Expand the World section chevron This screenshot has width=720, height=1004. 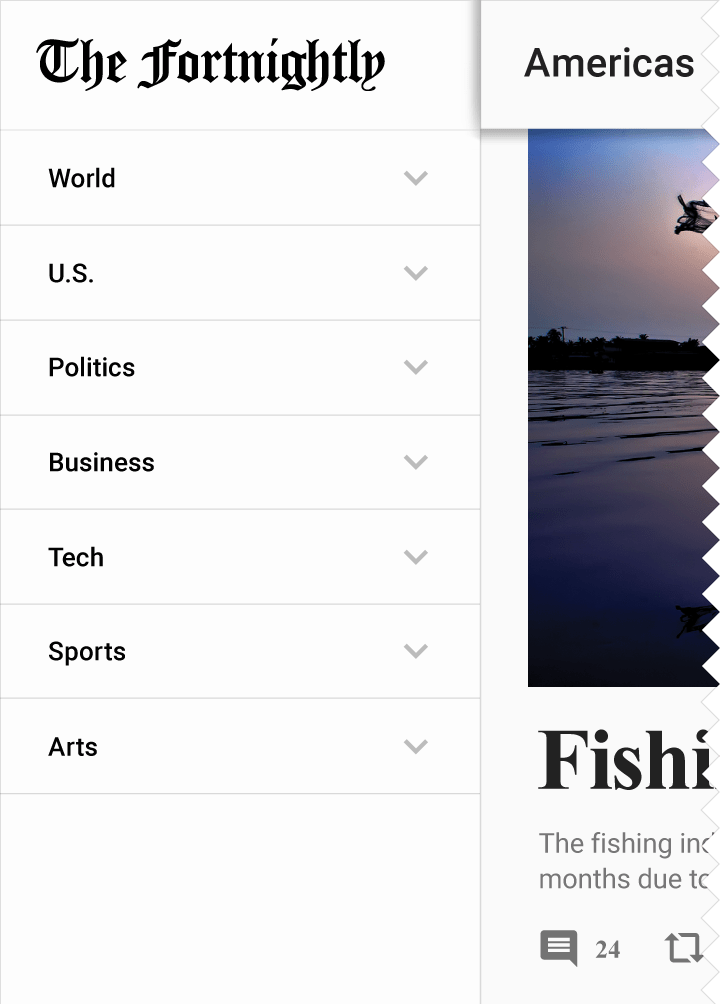click(416, 177)
